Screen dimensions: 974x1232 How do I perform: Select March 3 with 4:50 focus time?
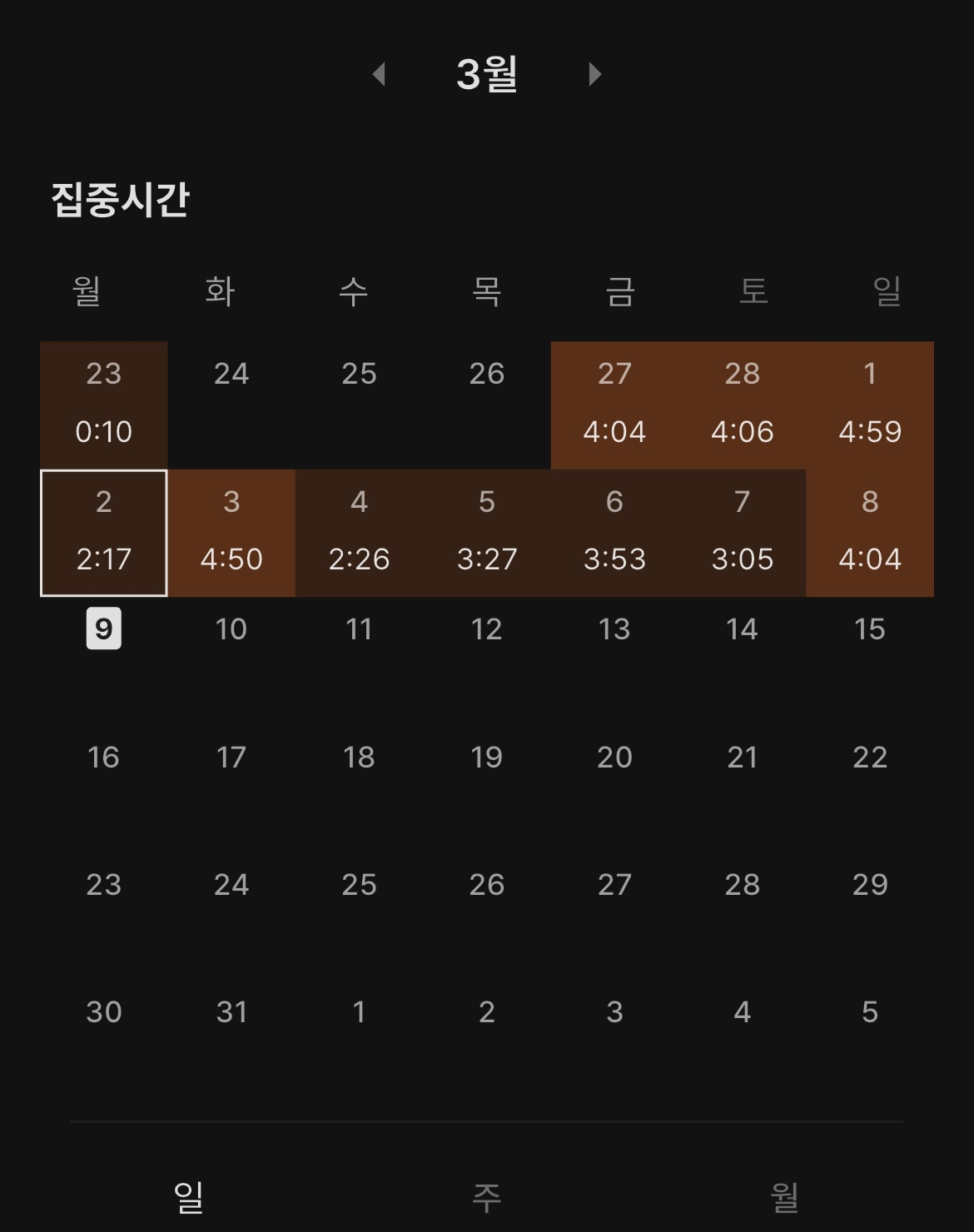pyautogui.click(x=231, y=533)
